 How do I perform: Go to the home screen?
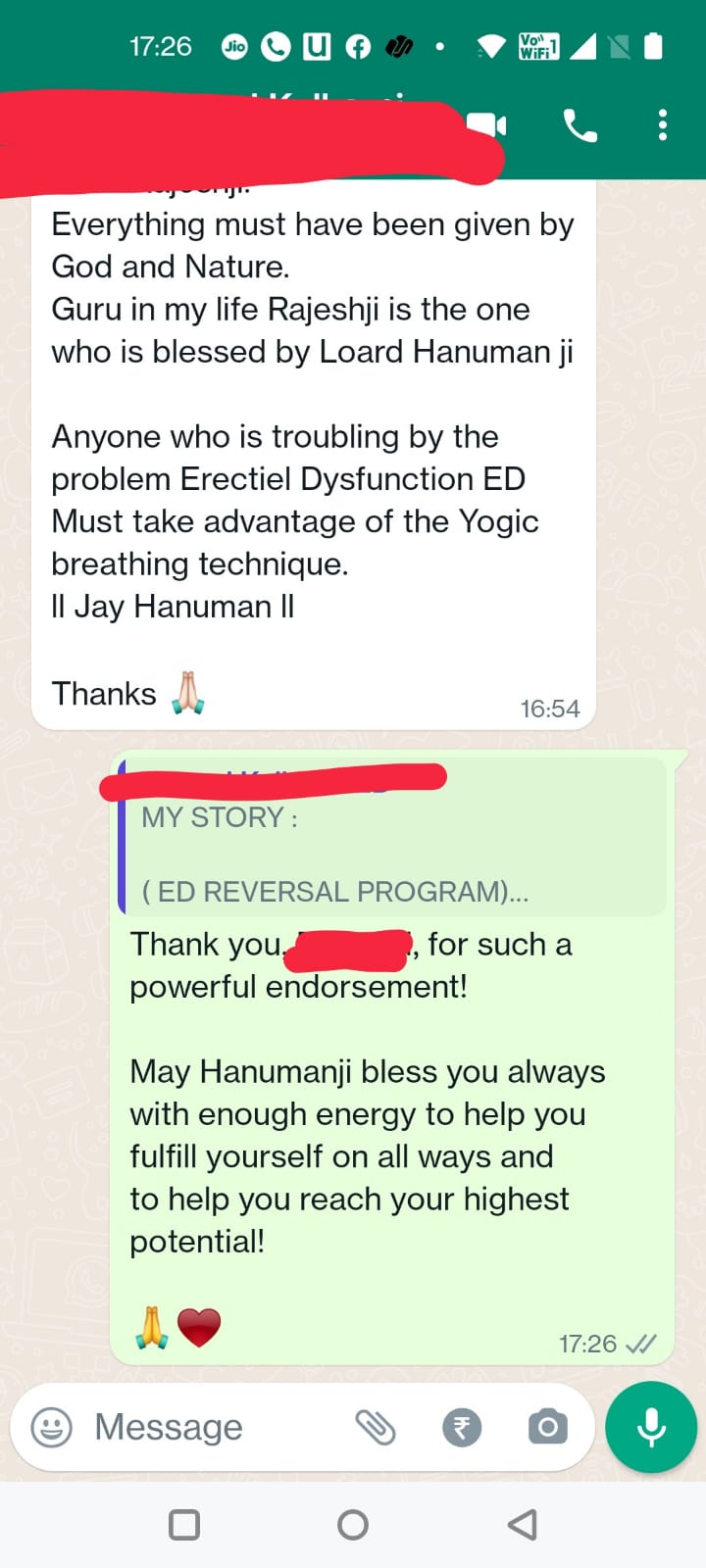[353, 1525]
